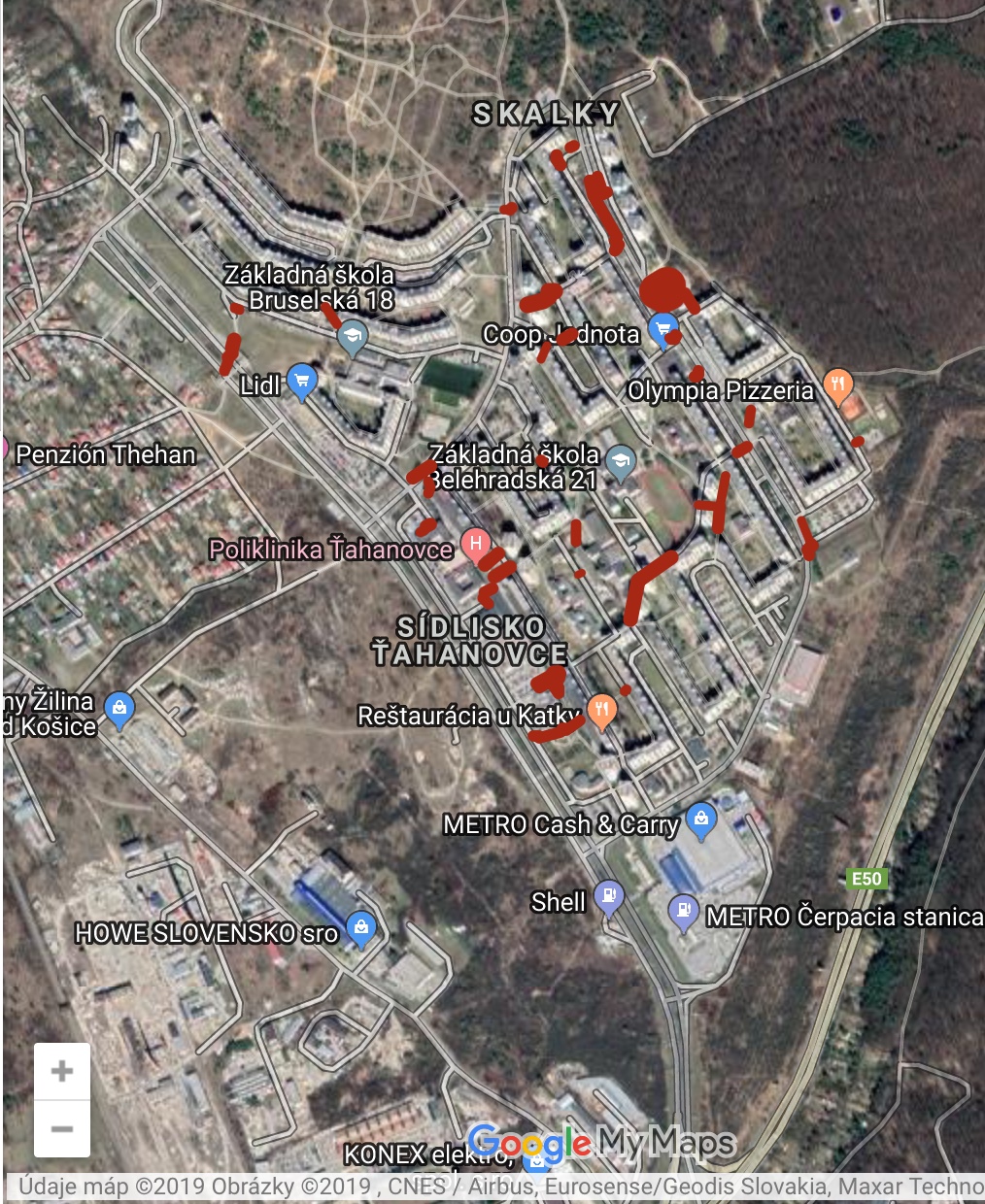Open the METRO Cash & Carry marker

pos(700,819)
